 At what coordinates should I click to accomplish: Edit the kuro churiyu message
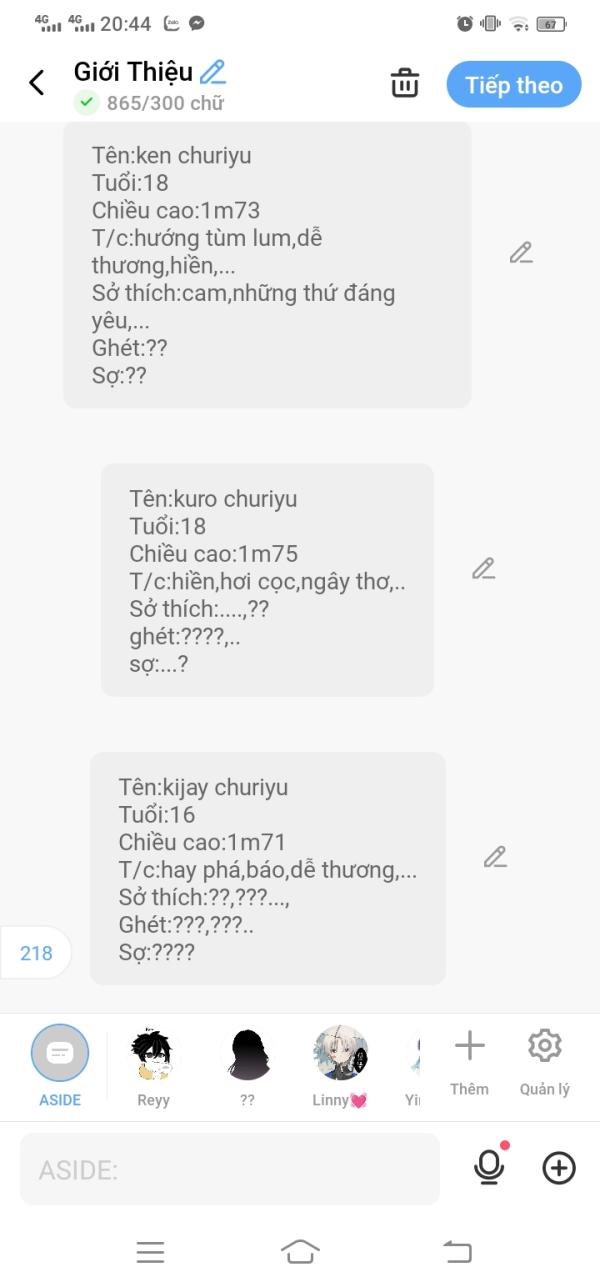click(x=483, y=569)
